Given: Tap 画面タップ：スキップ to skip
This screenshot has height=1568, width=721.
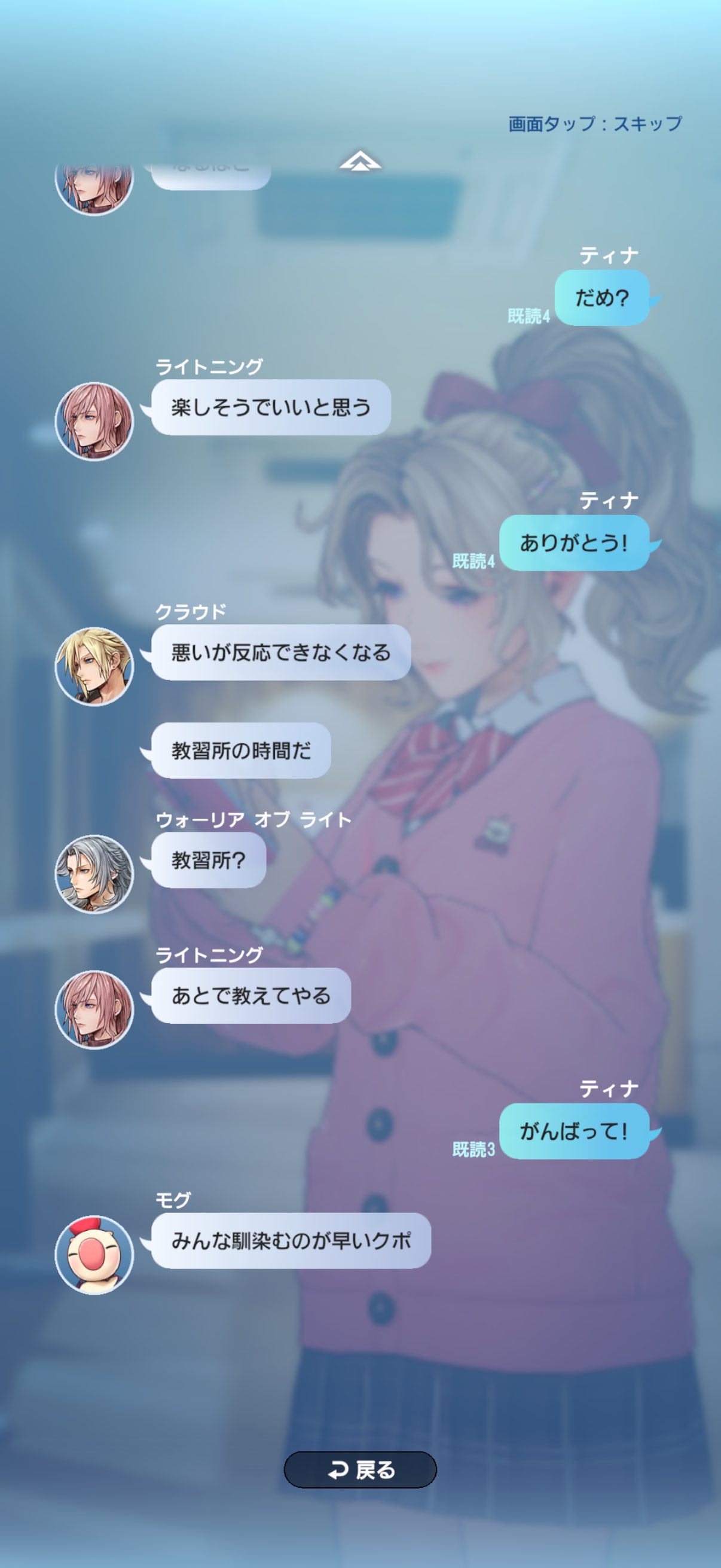Looking at the screenshot, I should coord(594,124).
